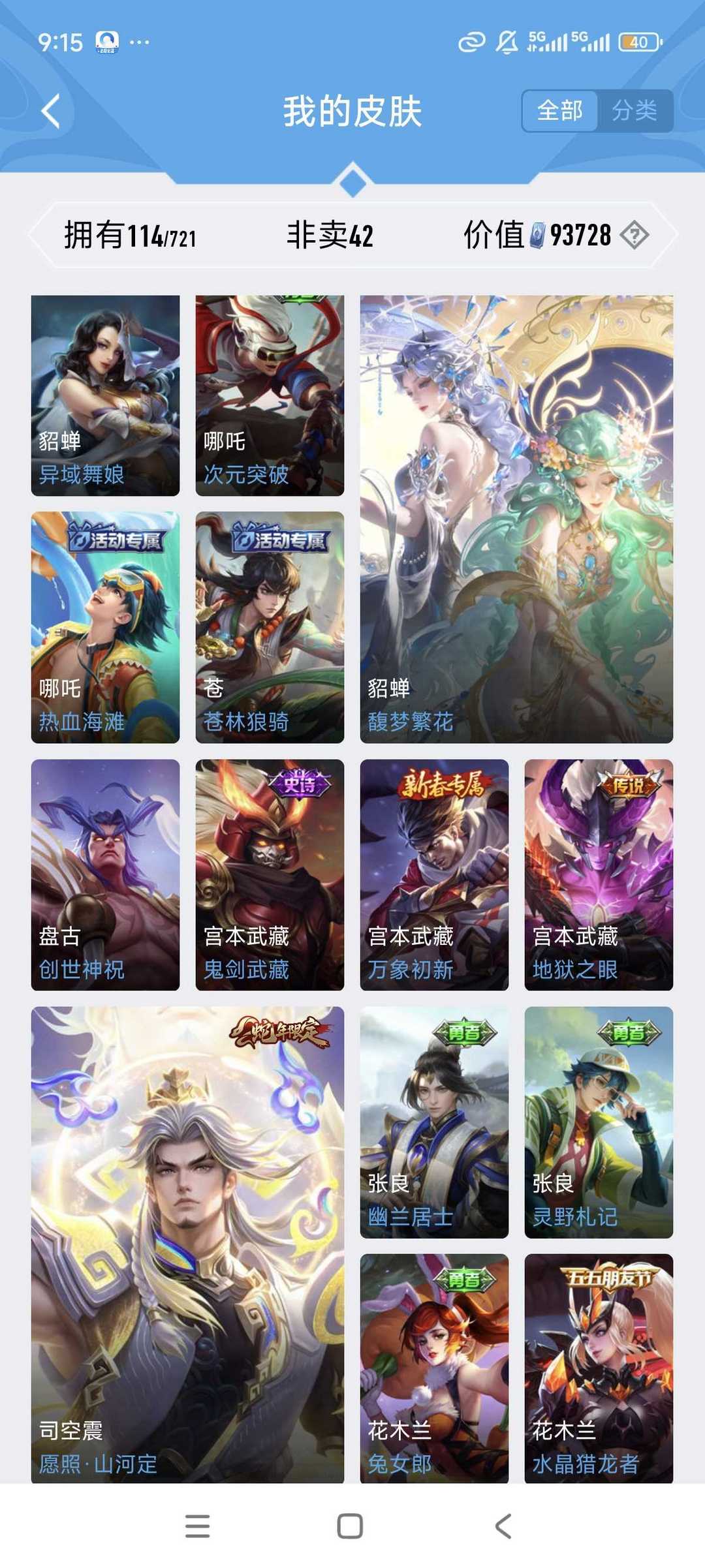Image resolution: width=705 pixels, height=1568 pixels.
Task: Select 苍 苍林狼骑 skin card
Action: click(x=270, y=627)
